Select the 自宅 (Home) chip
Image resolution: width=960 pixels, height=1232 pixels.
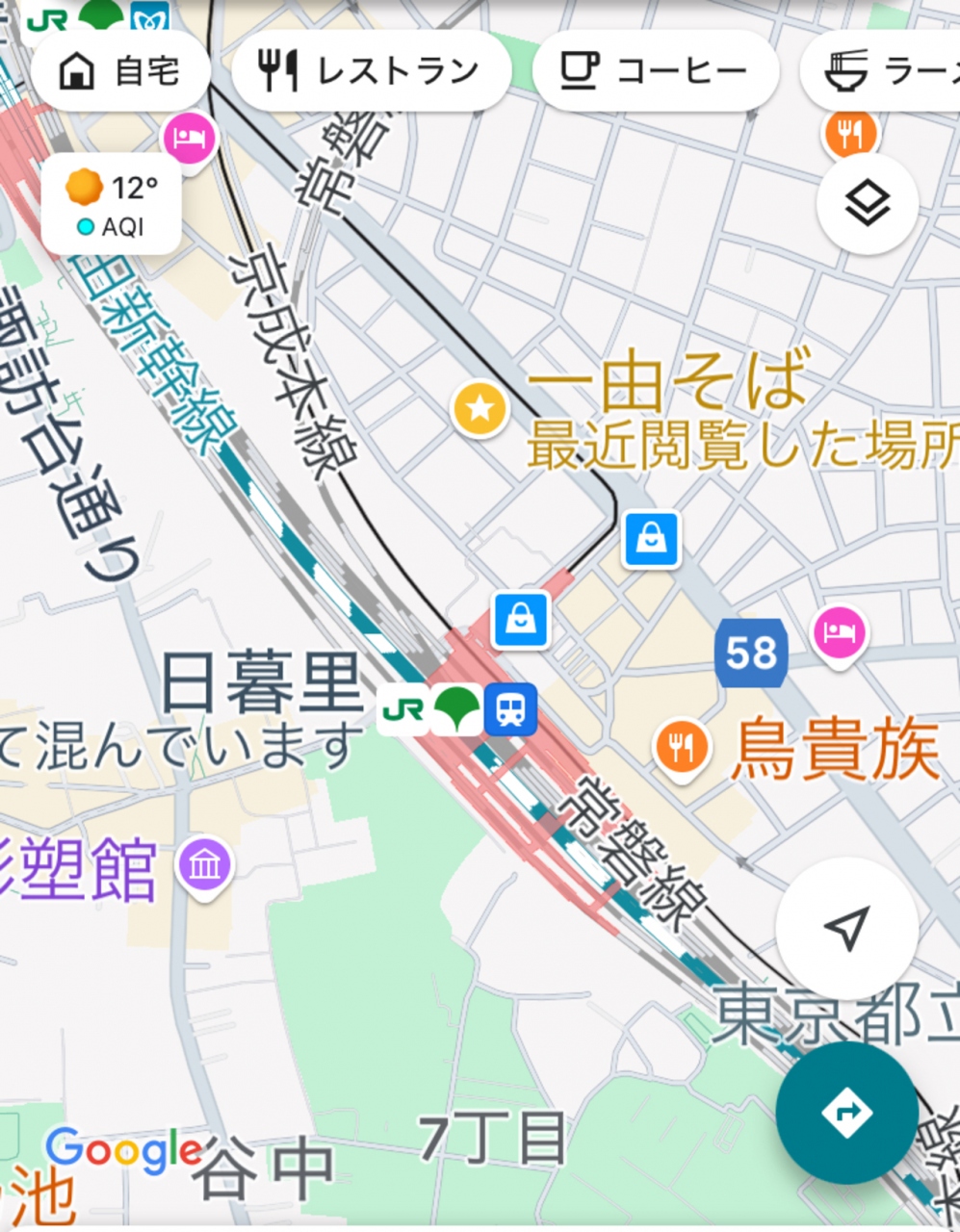(120, 71)
